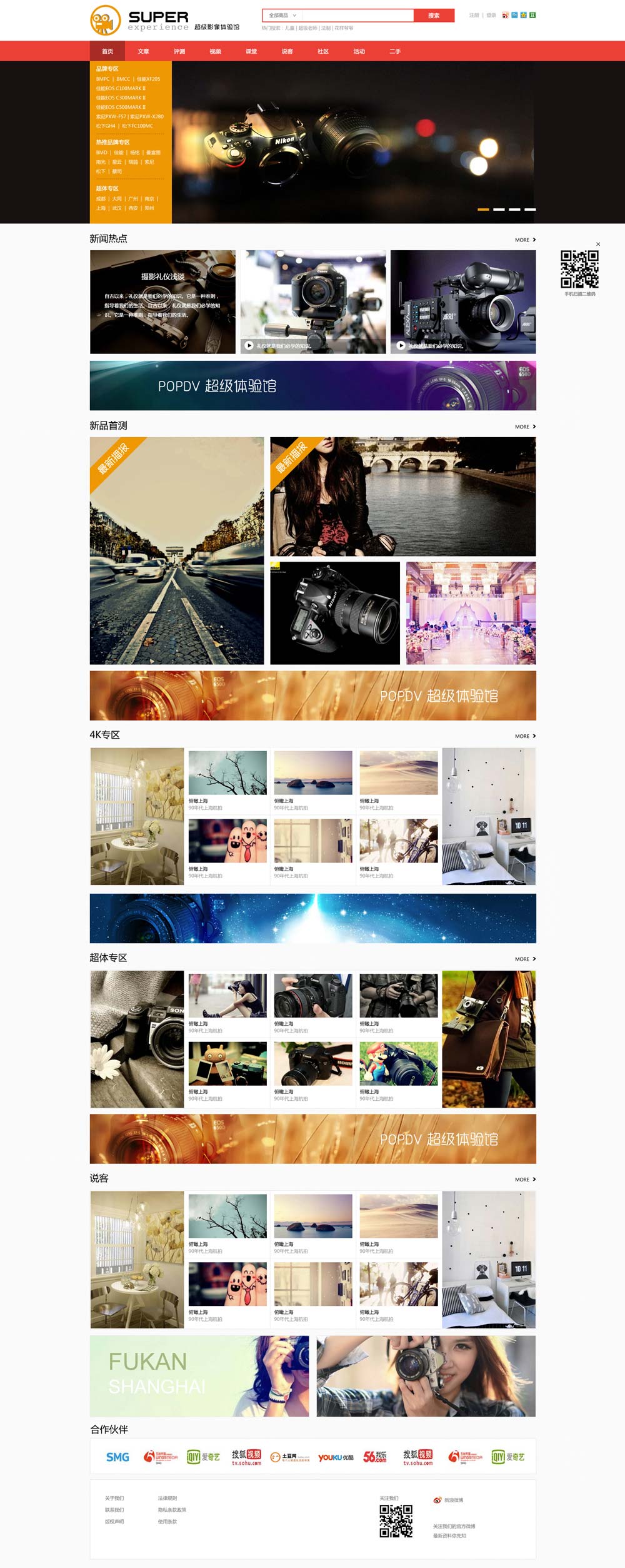This screenshot has height=1568, width=625.
Task: Open the 课堂 nav tab
Action: tap(251, 51)
